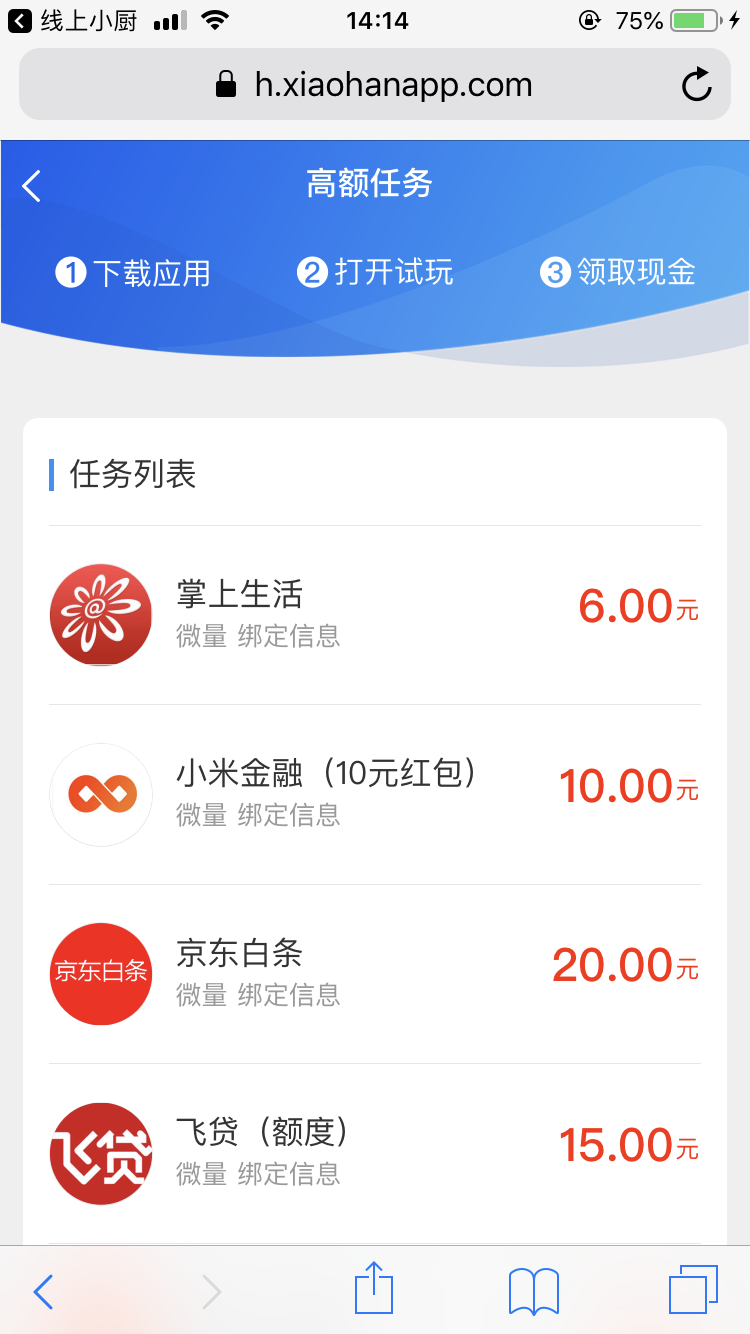Open the 掌上生活 task
Screen dimensions: 750x1334
point(375,615)
